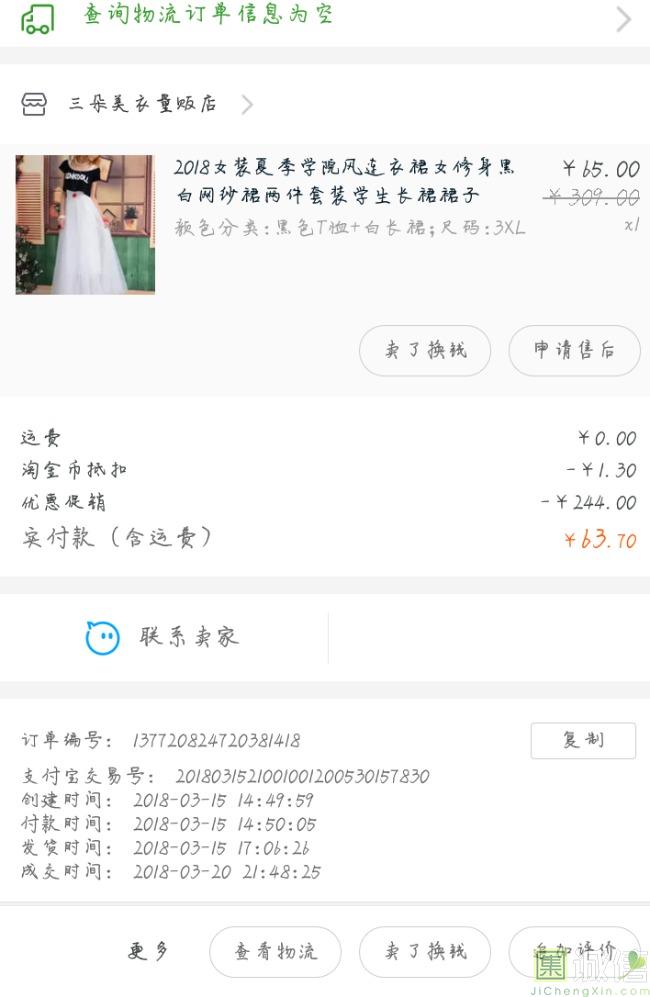Check shipment with 查看物流
Image resolution: width=650 pixels, height=997 pixels.
pyautogui.click(x=275, y=951)
